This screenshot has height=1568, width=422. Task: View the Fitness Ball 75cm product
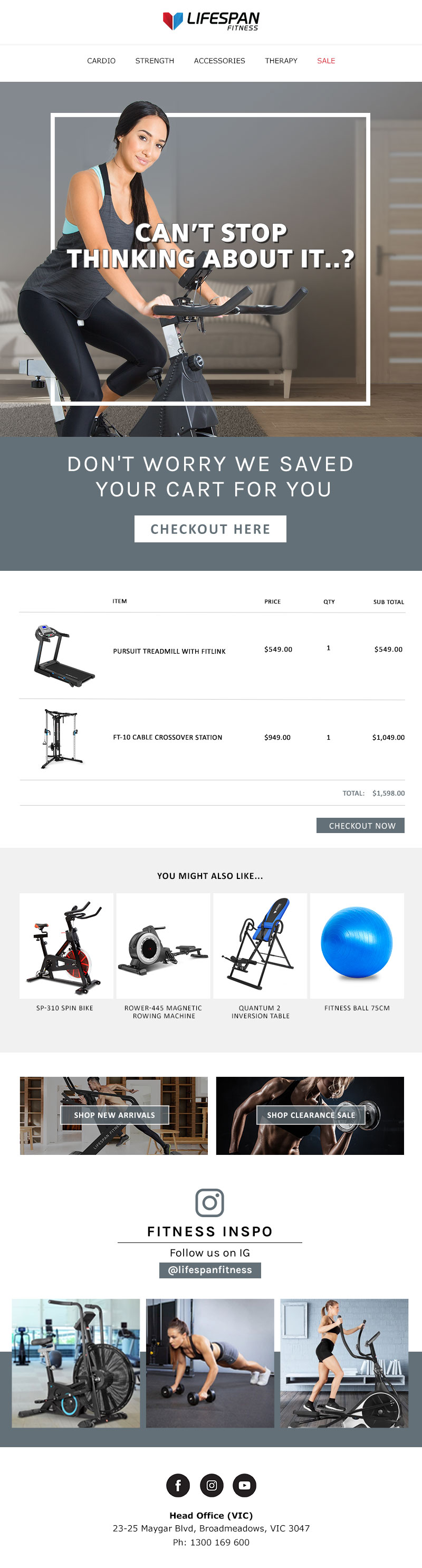coord(357,946)
